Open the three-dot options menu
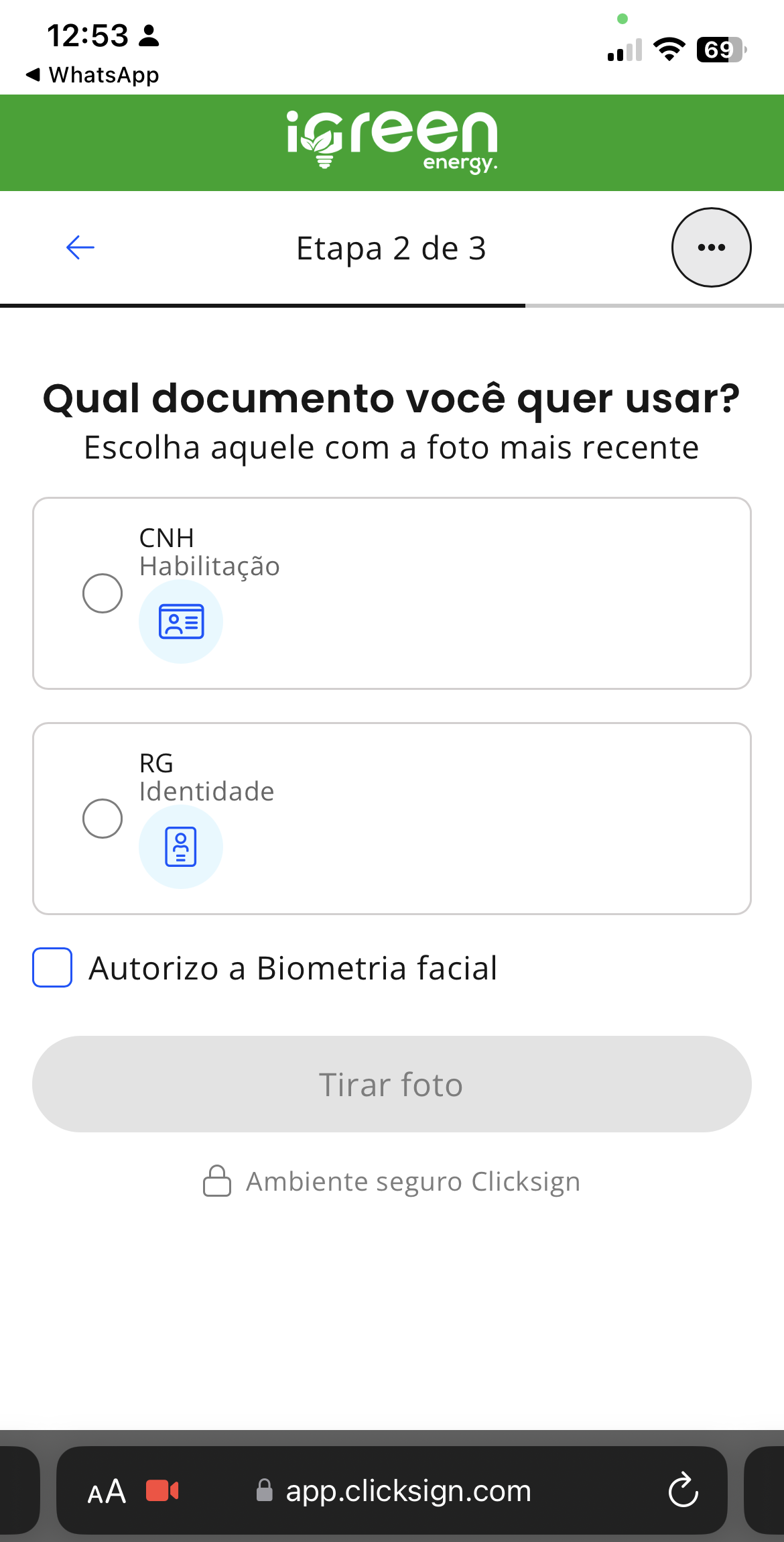 [711, 247]
